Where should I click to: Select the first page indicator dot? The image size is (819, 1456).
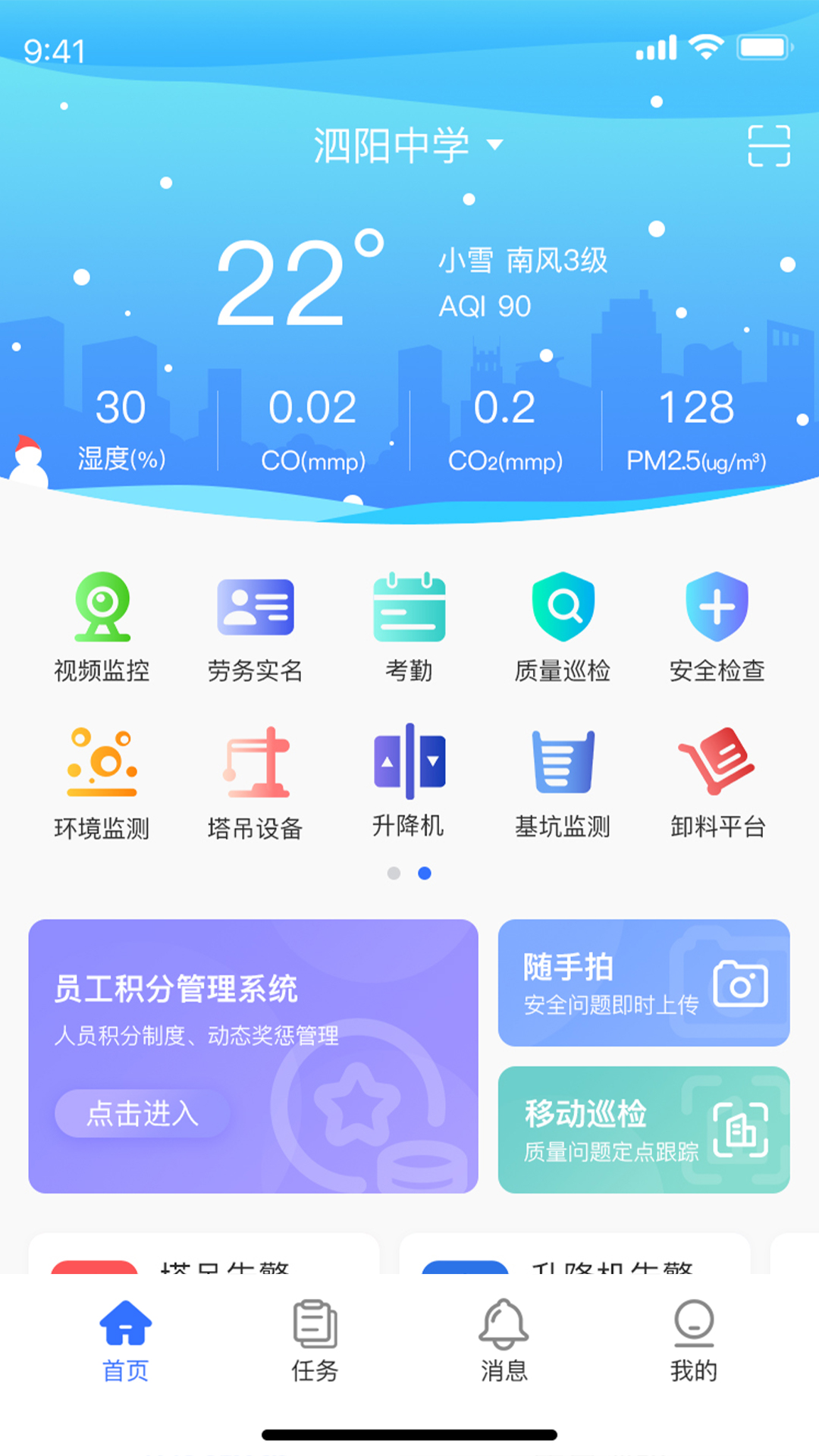click(394, 873)
